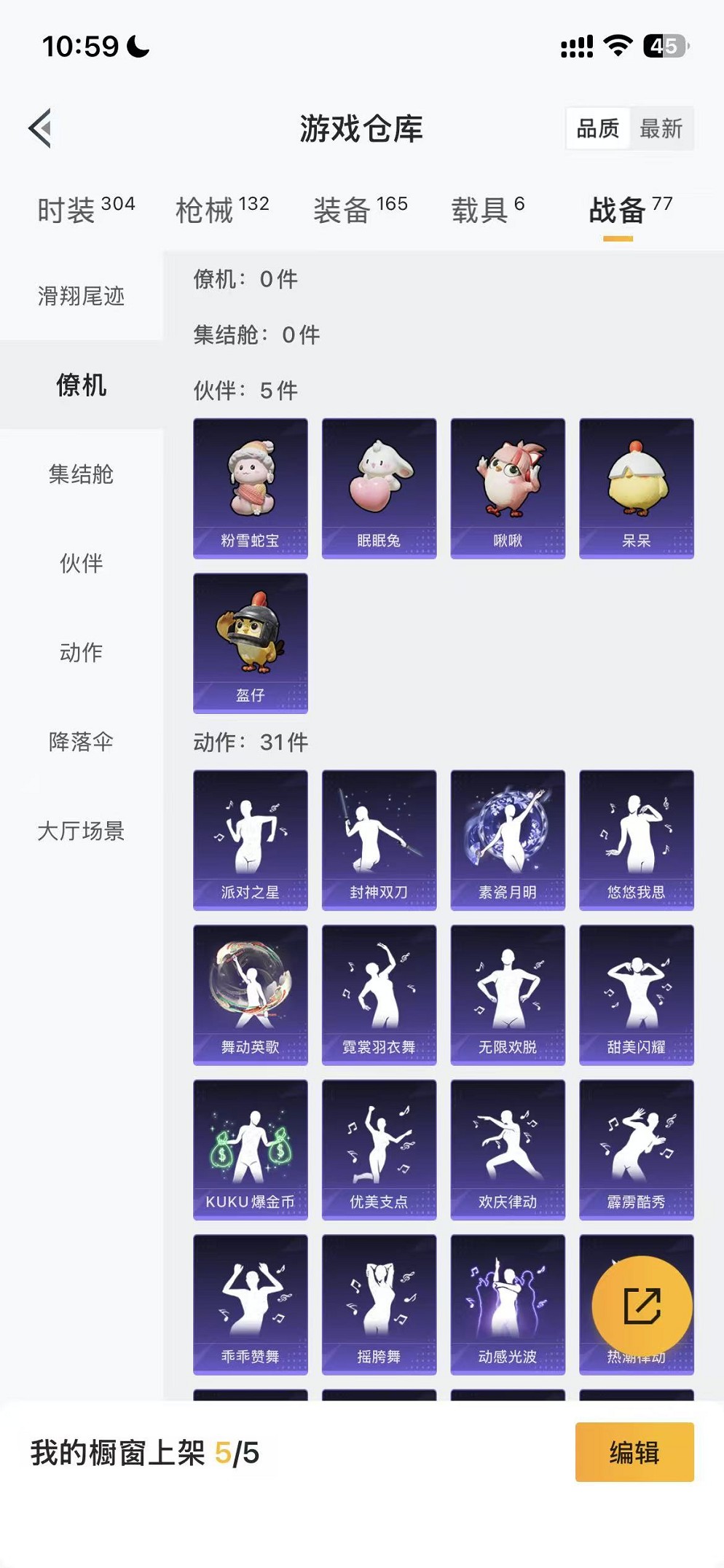Sort items by 最新
724x1568 pixels.
(661, 129)
